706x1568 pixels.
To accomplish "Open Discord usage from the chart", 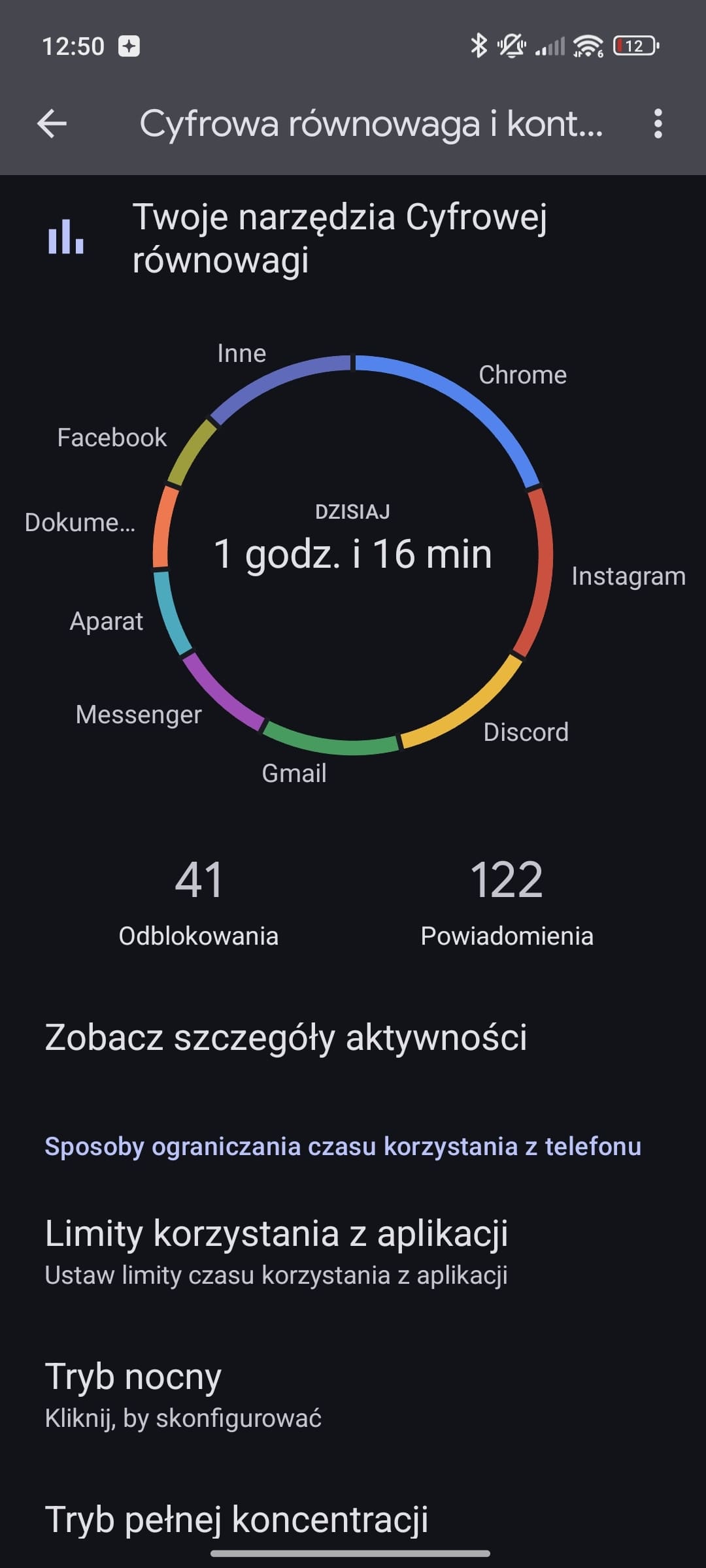I will click(x=526, y=732).
